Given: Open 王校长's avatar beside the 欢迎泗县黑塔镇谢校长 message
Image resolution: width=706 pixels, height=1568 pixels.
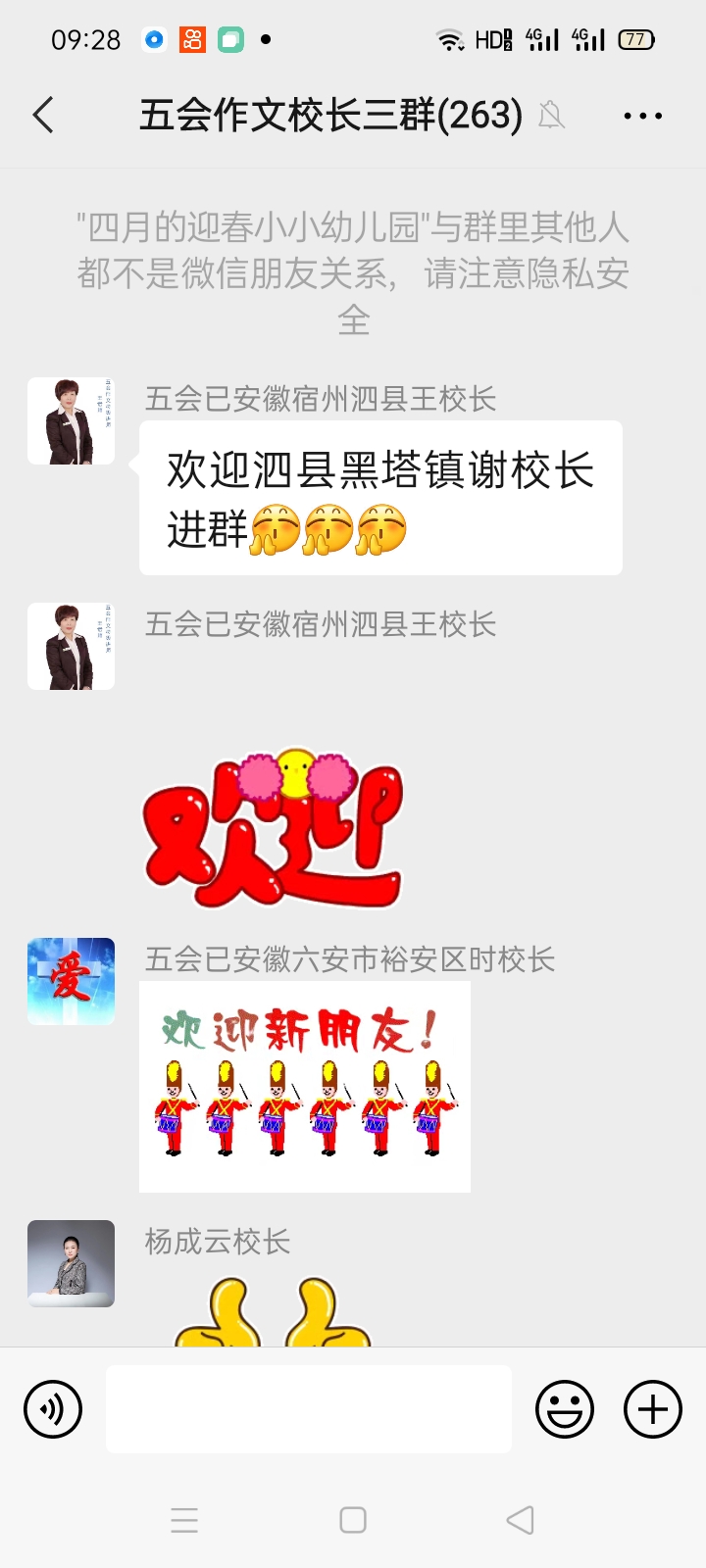Looking at the screenshot, I should pos(71,421).
